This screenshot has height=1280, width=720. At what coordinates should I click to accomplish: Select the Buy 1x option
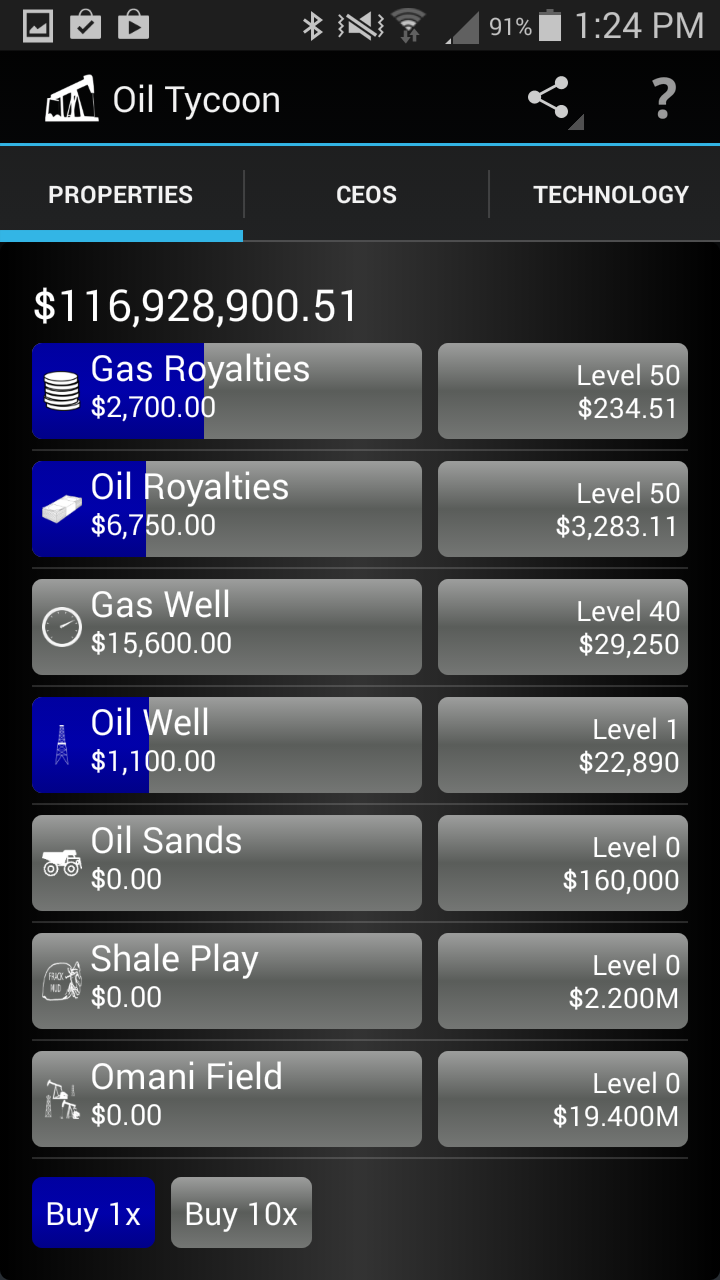94,1213
